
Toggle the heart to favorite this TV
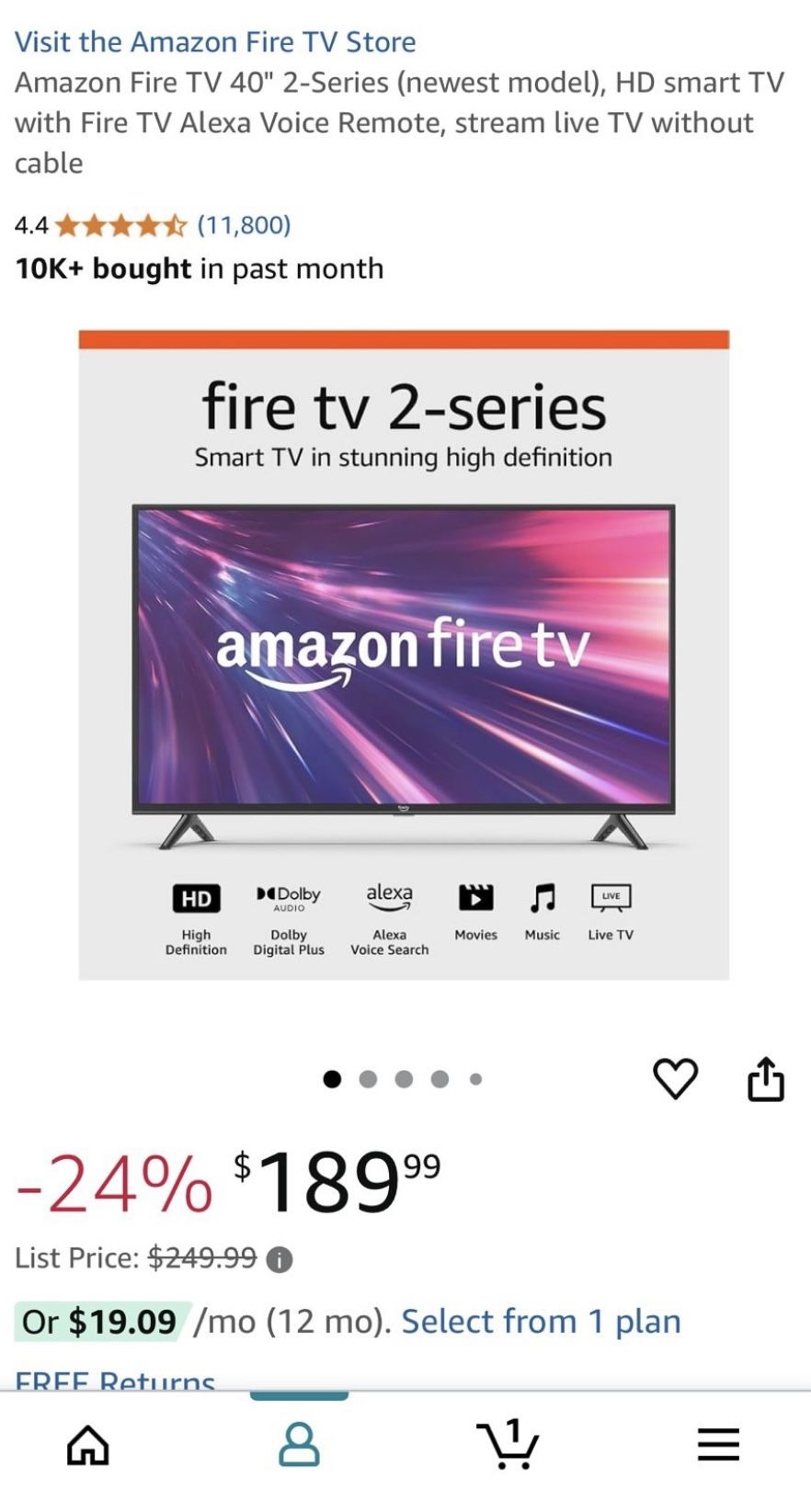676,1080
